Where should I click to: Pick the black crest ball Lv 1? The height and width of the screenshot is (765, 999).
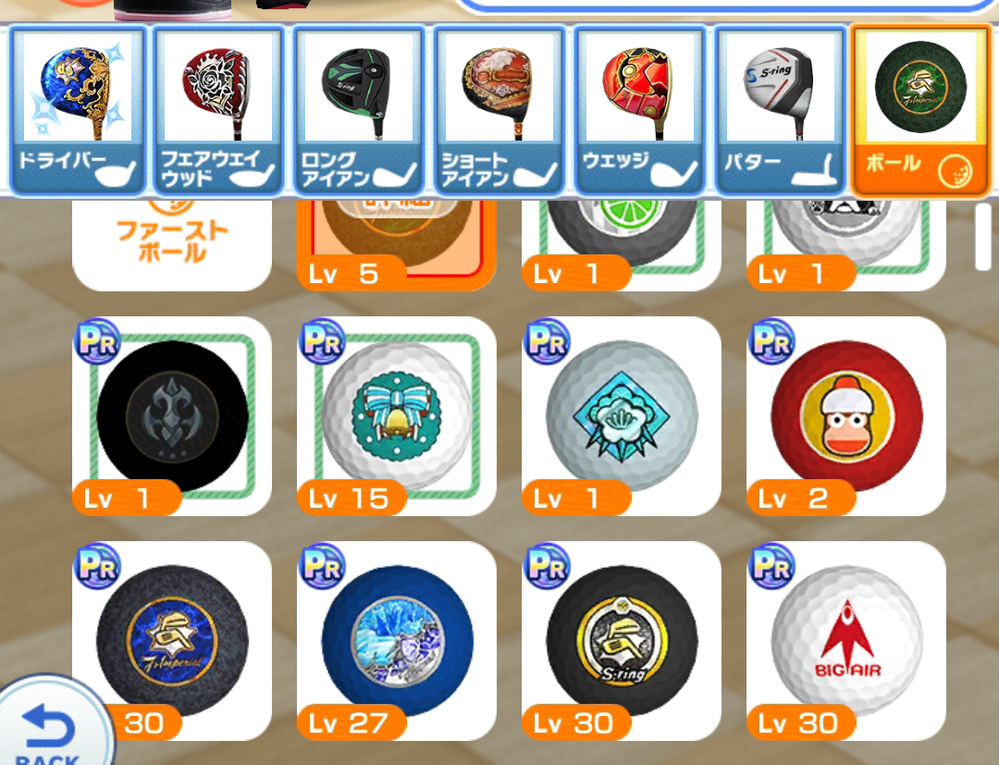pos(172,415)
